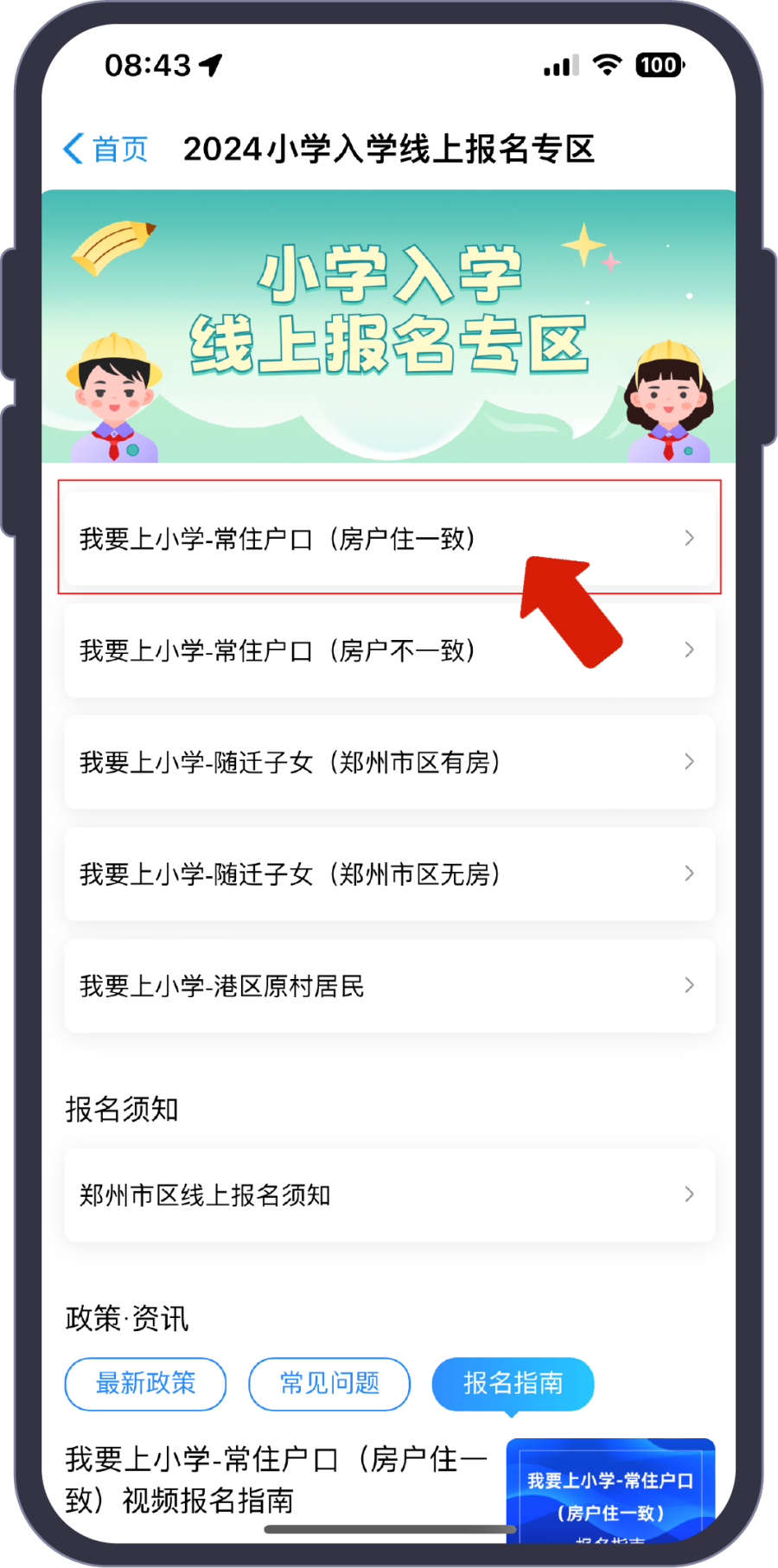The image size is (778, 1568).
Task: Open 我要上小学-常住户口（房户不一致）
Action: click(389, 650)
